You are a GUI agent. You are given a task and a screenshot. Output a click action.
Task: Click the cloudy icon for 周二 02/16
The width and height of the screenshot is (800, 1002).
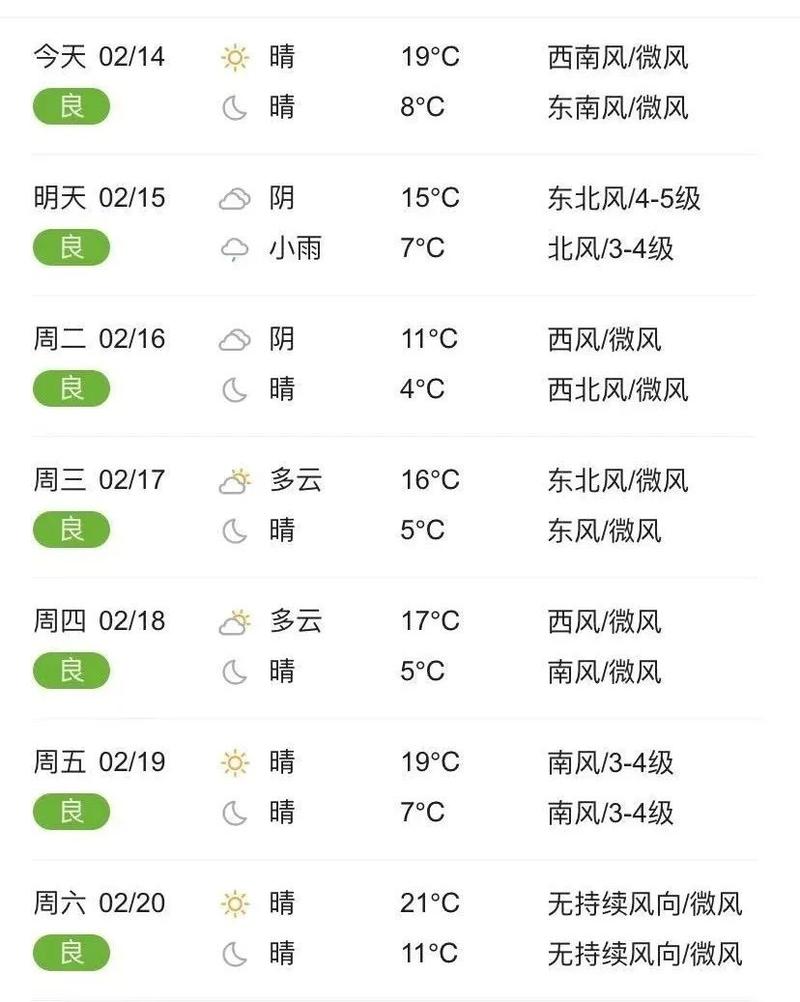pos(234,340)
